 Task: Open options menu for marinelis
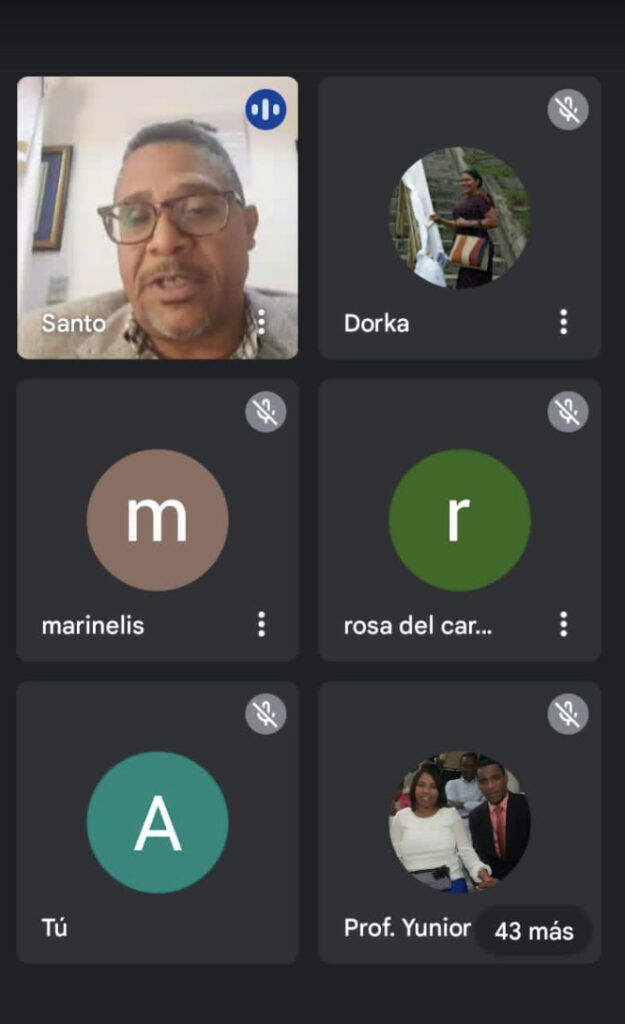(261, 624)
